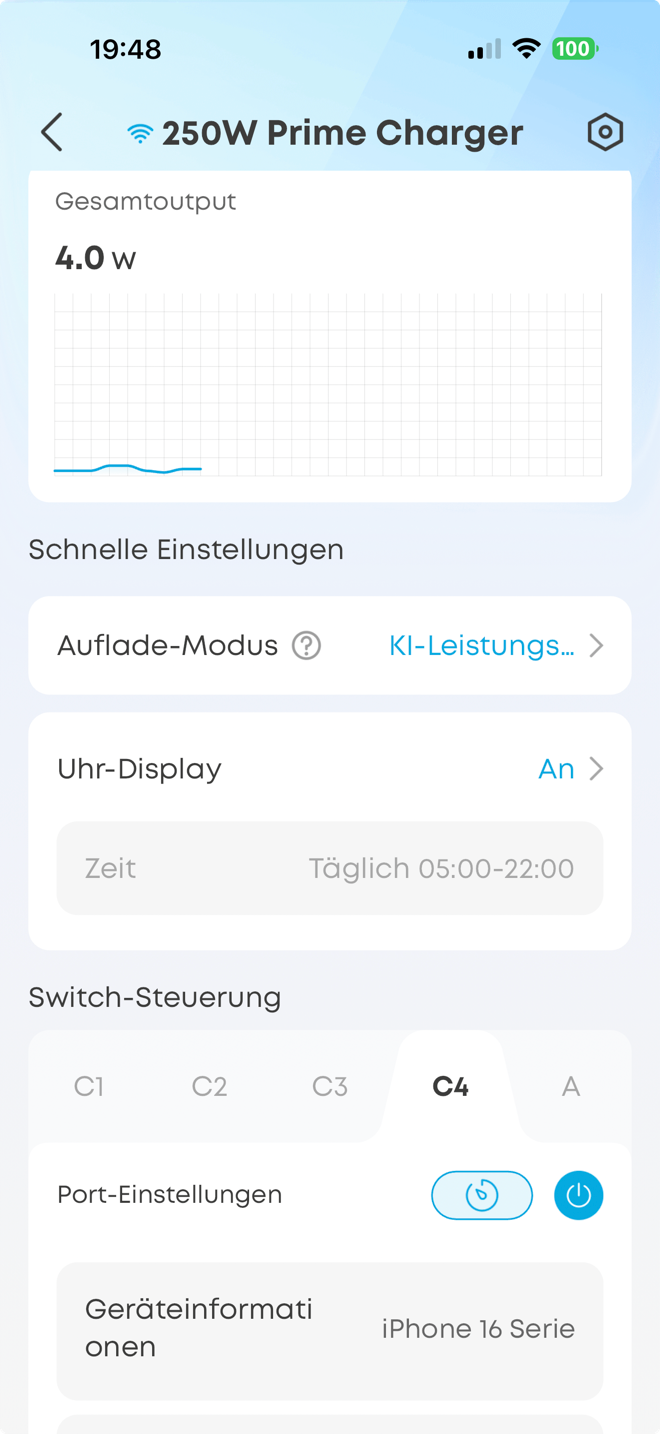The height and width of the screenshot is (1434, 660).
Task: Open Auflade-Modus KI-Leistungs setting
Action: [x=495, y=646]
